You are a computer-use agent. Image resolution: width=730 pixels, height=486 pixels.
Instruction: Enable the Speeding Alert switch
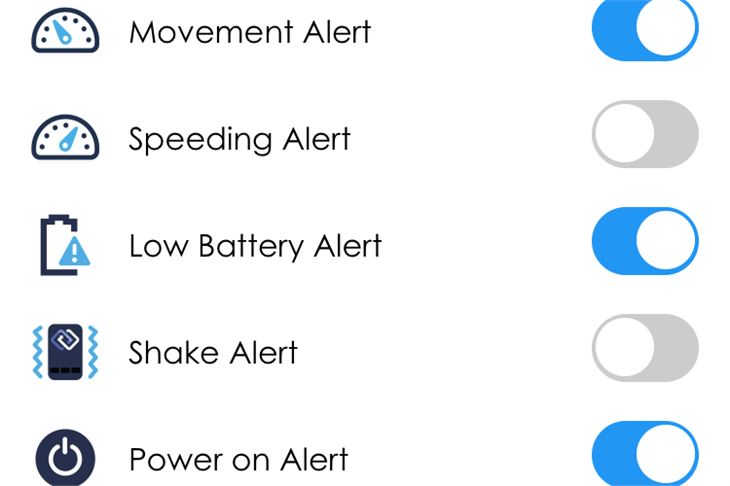(645, 134)
